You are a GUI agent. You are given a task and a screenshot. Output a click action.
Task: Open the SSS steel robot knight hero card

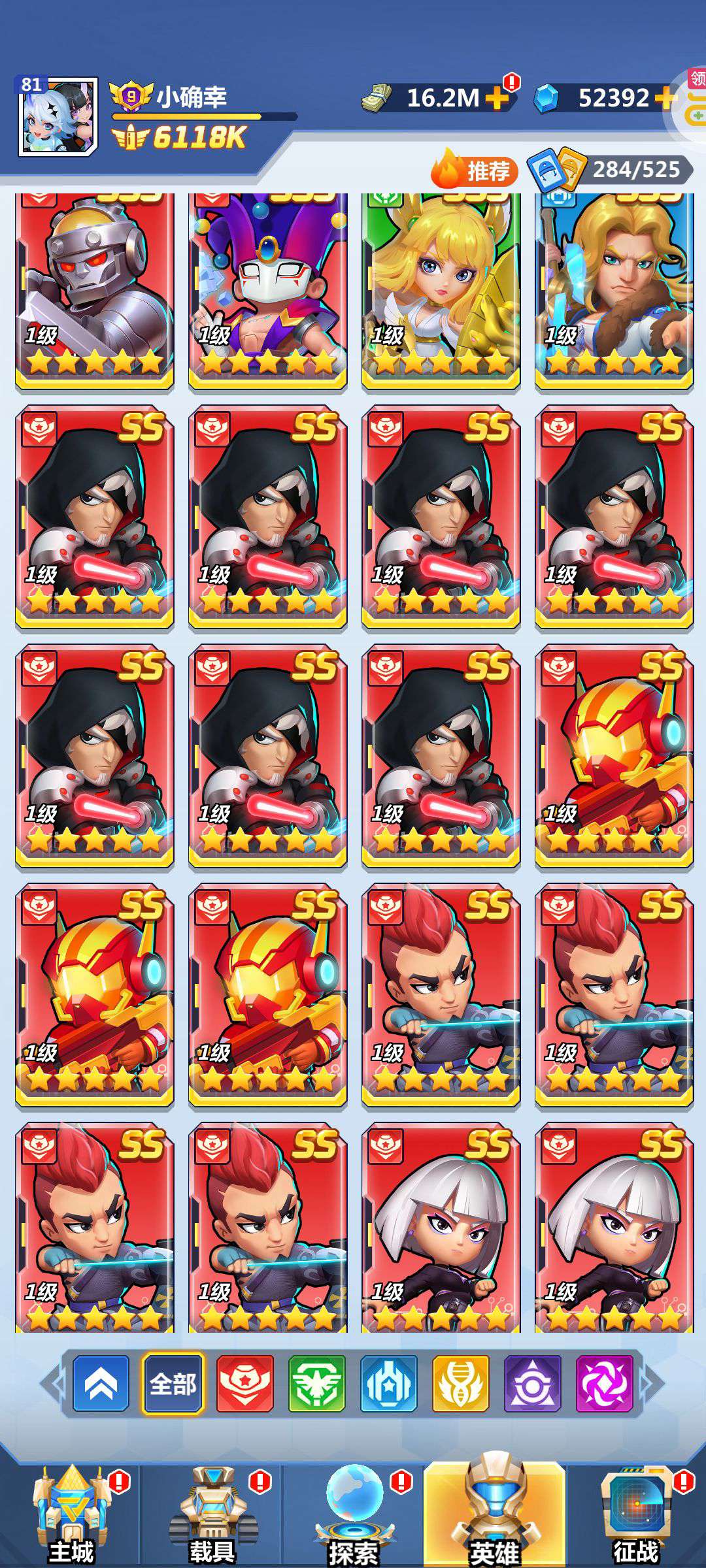[95, 292]
